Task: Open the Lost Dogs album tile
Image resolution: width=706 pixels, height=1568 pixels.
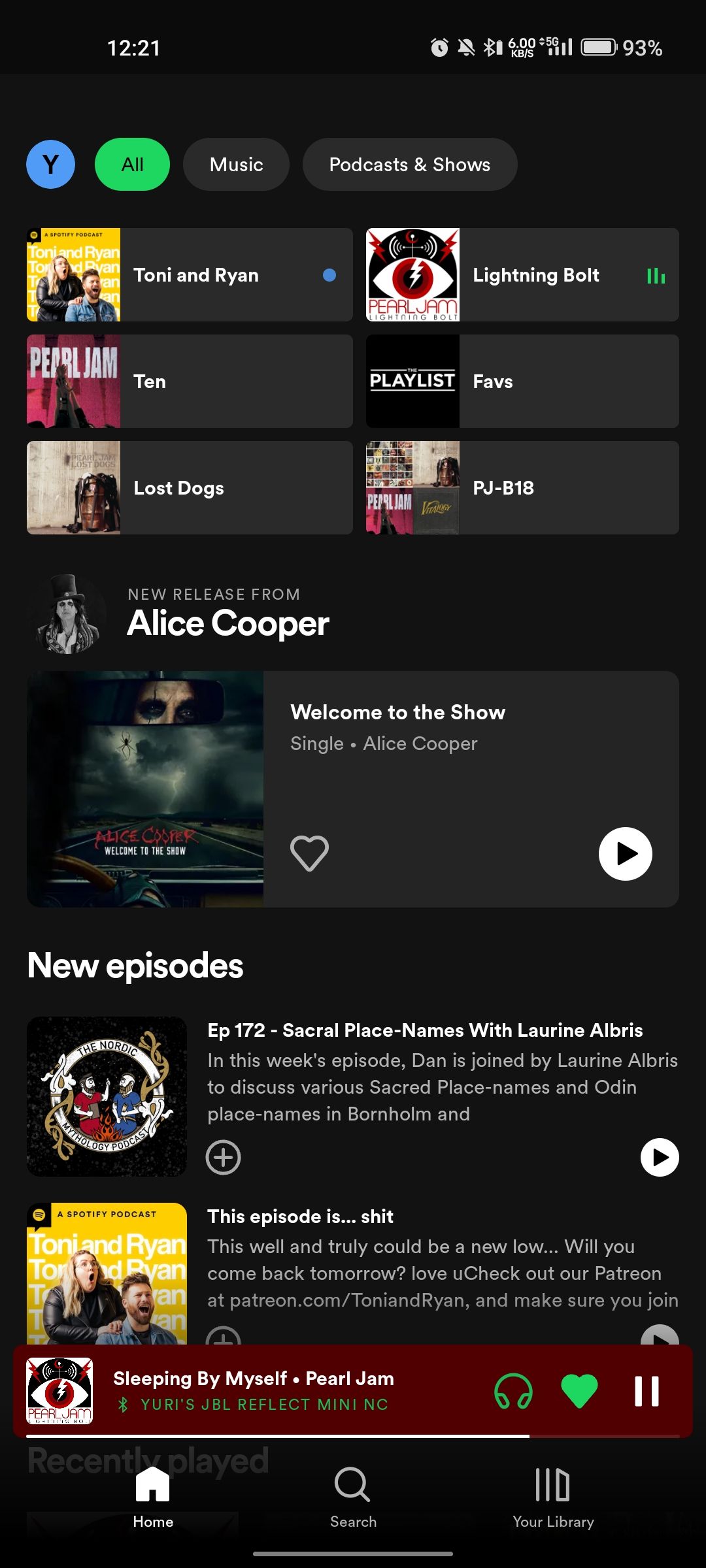Action: click(x=190, y=487)
